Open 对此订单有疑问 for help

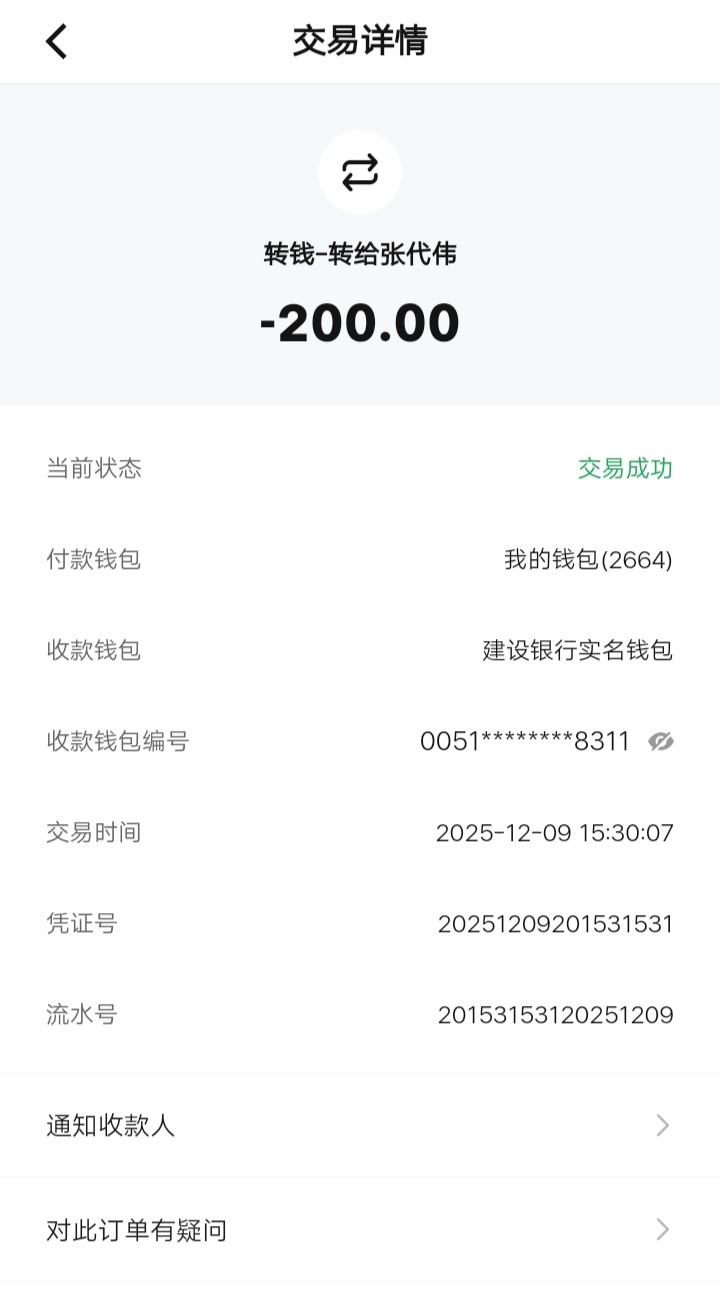coord(360,1230)
